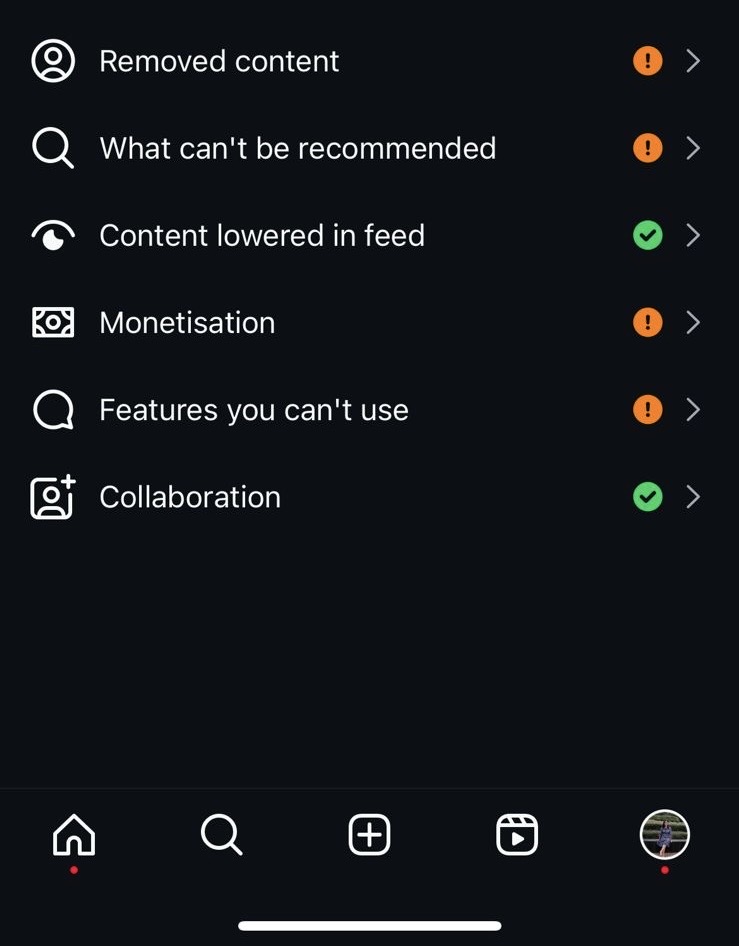Open the Removed content row
739x946 pixels.
point(220,62)
